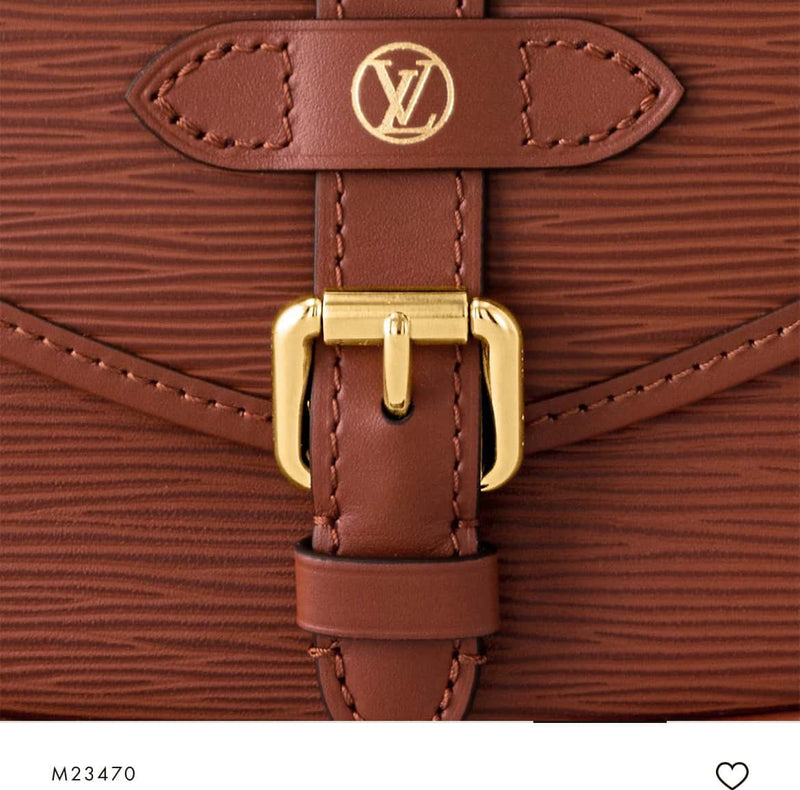Open the brown bag product image
Image resolution: width=800 pixels, height=790 pixels.
[400, 360]
